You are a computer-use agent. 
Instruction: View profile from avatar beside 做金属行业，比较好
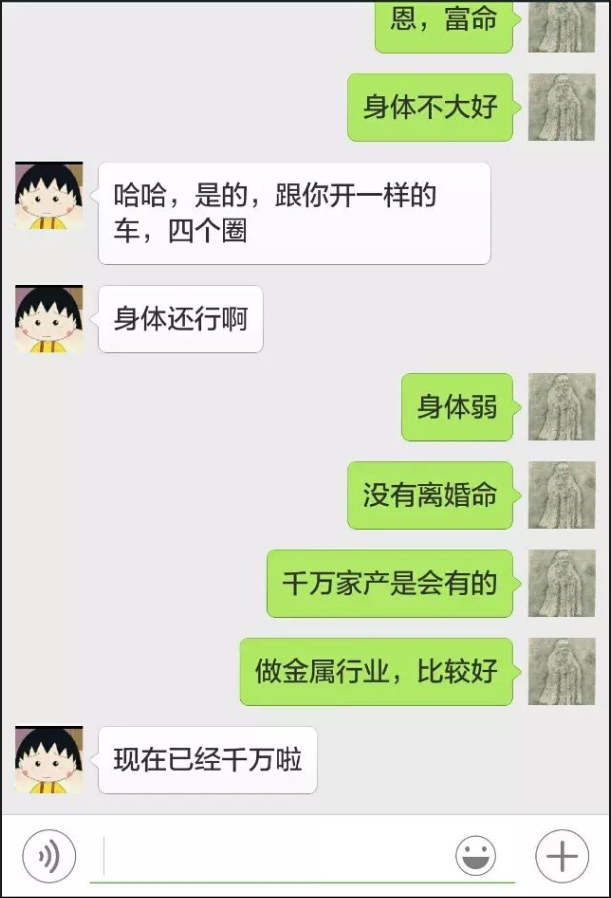click(561, 671)
